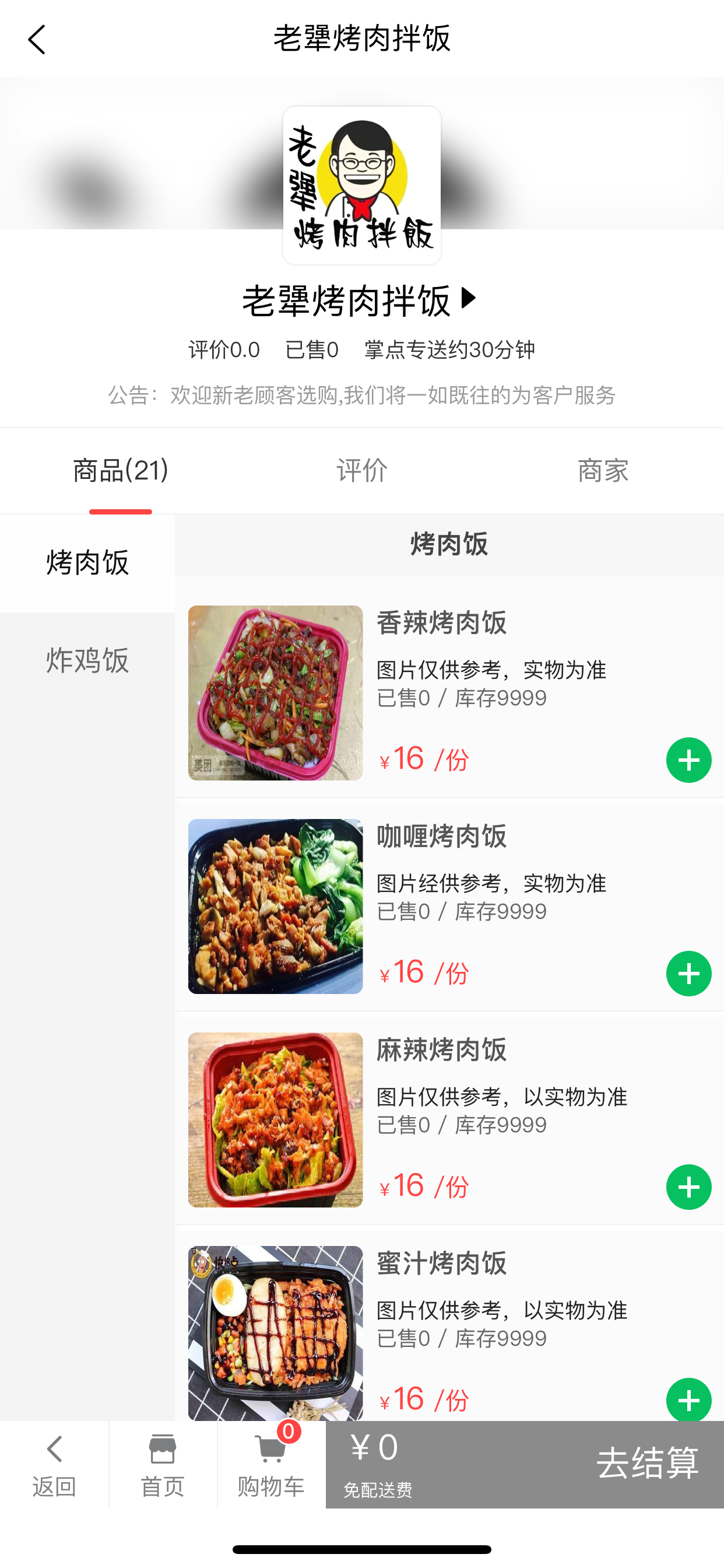
Task: Open the 咖喱烤肉饭 product photo
Action: pyautogui.click(x=275, y=907)
